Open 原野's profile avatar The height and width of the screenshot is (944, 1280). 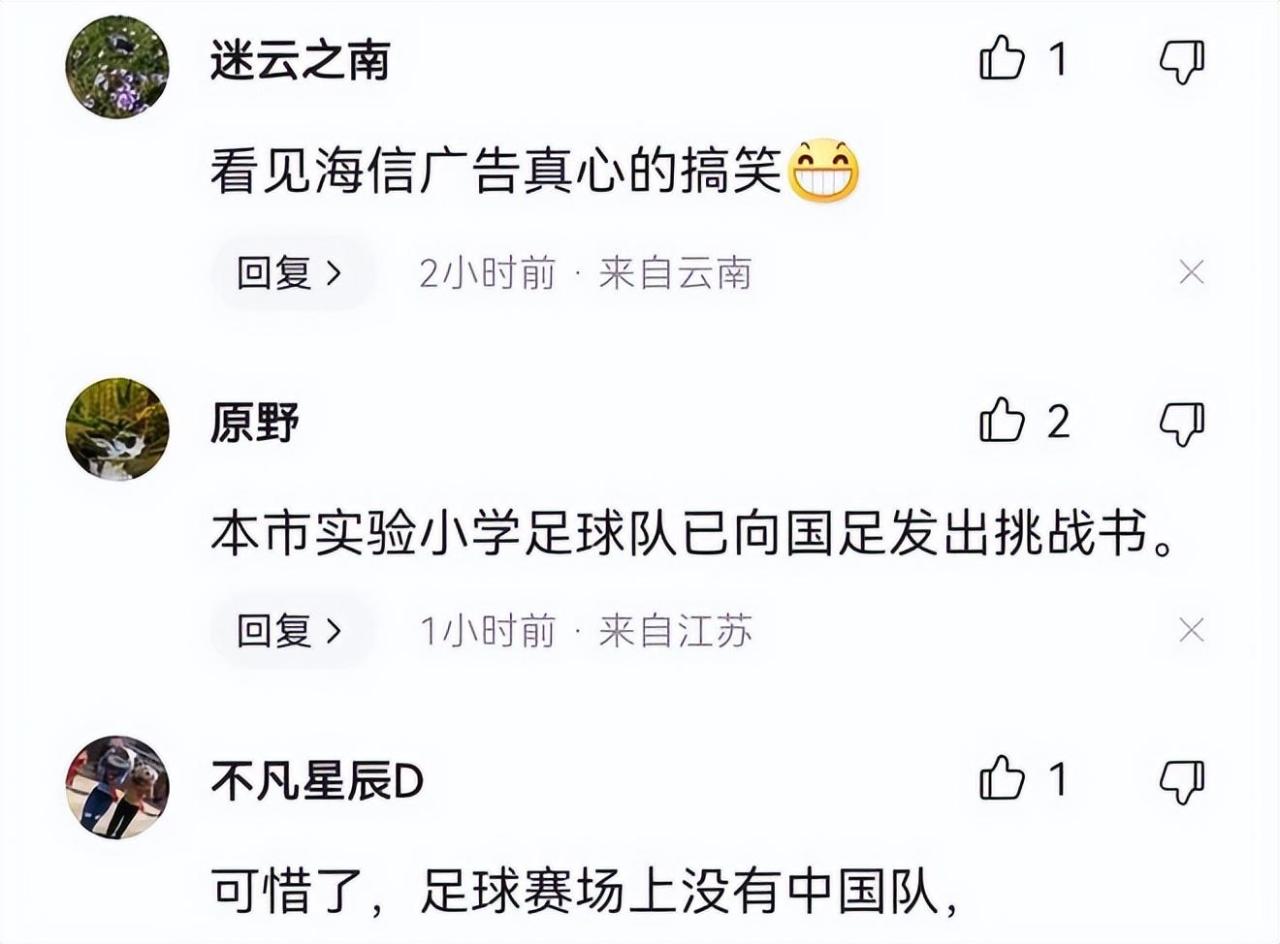pos(117,428)
